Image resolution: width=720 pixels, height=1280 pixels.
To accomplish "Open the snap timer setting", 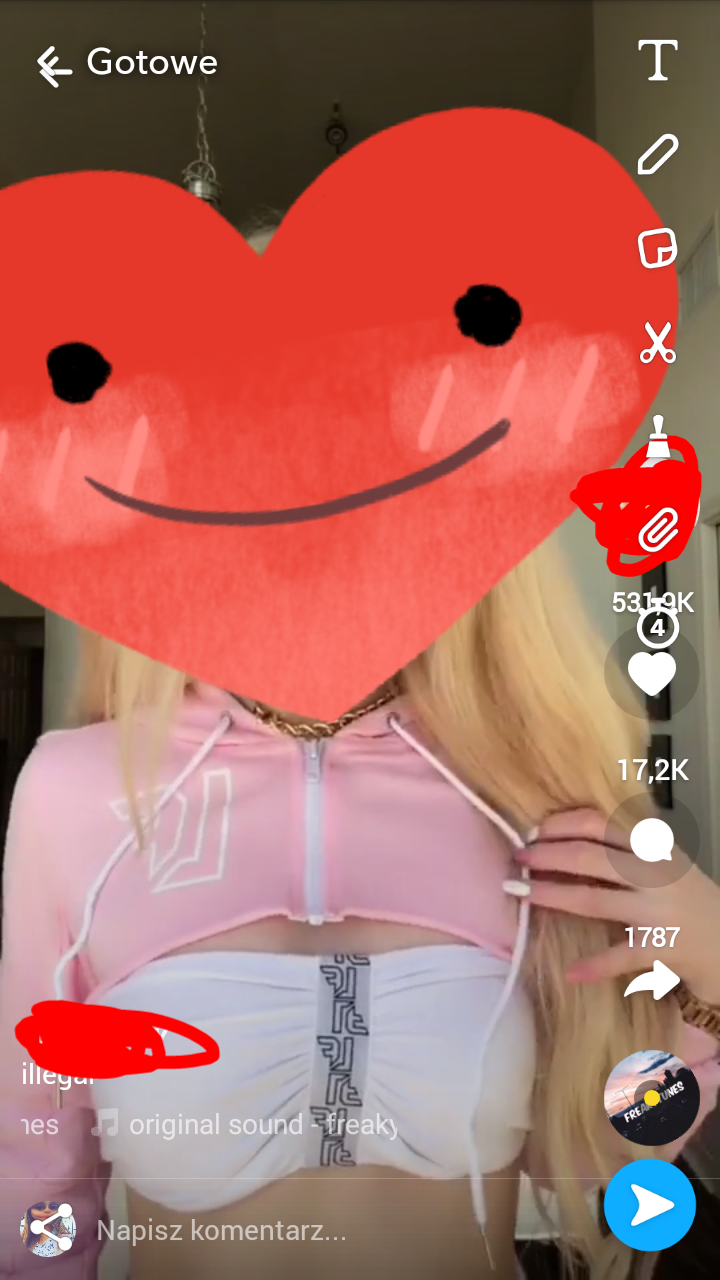I will click(657, 628).
